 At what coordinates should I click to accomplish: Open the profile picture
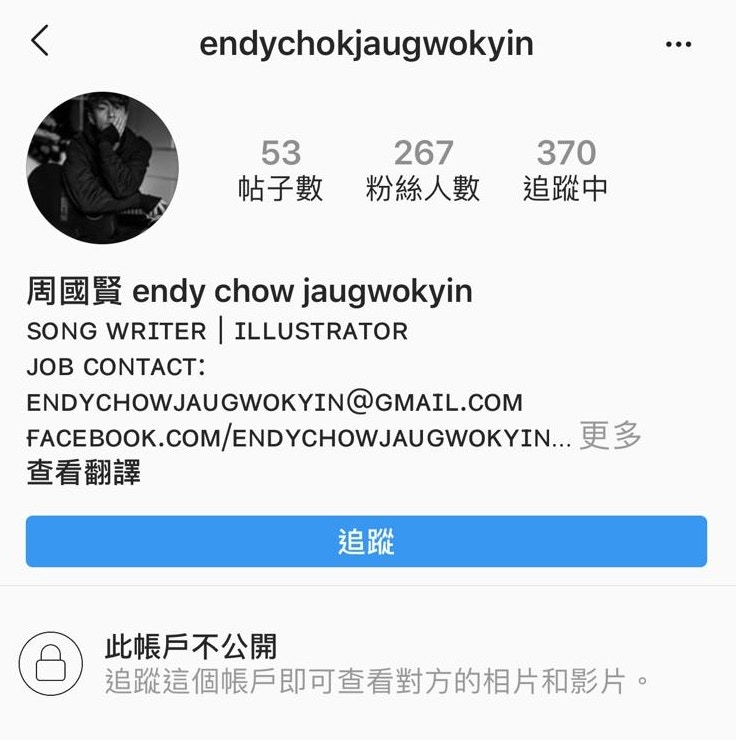click(x=102, y=168)
